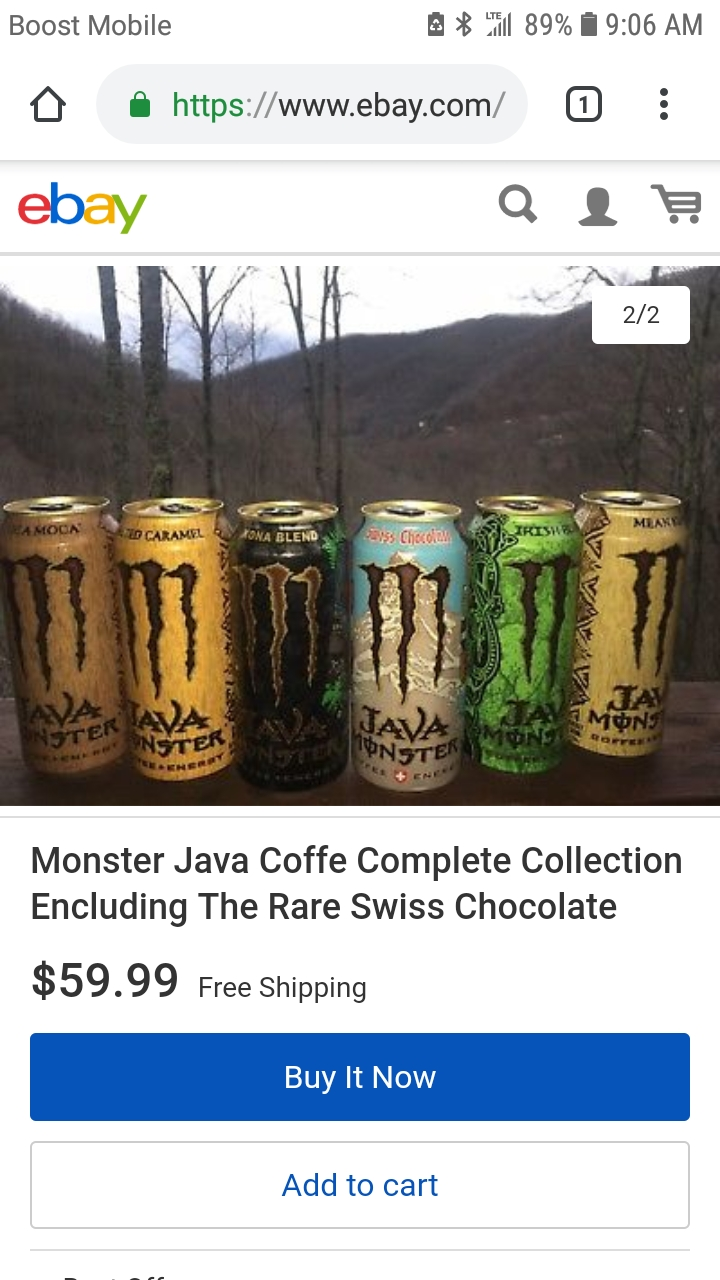Image resolution: width=720 pixels, height=1280 pixels.
Task: Open the browser tab switcher
Action: tap(584, 104)
